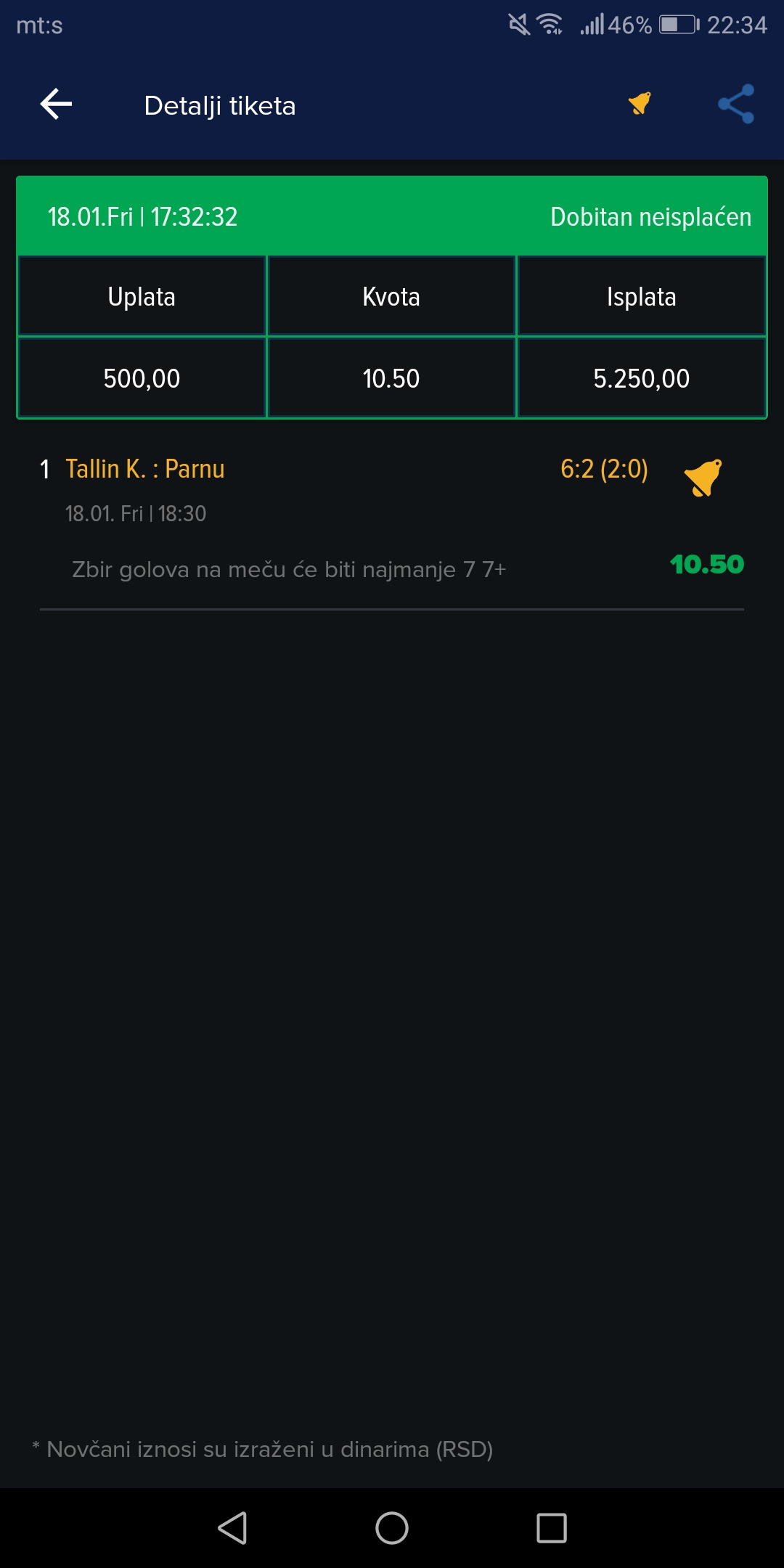
Task: Toggle ticket notifications bell in app bar
Action: click(640, 104)
